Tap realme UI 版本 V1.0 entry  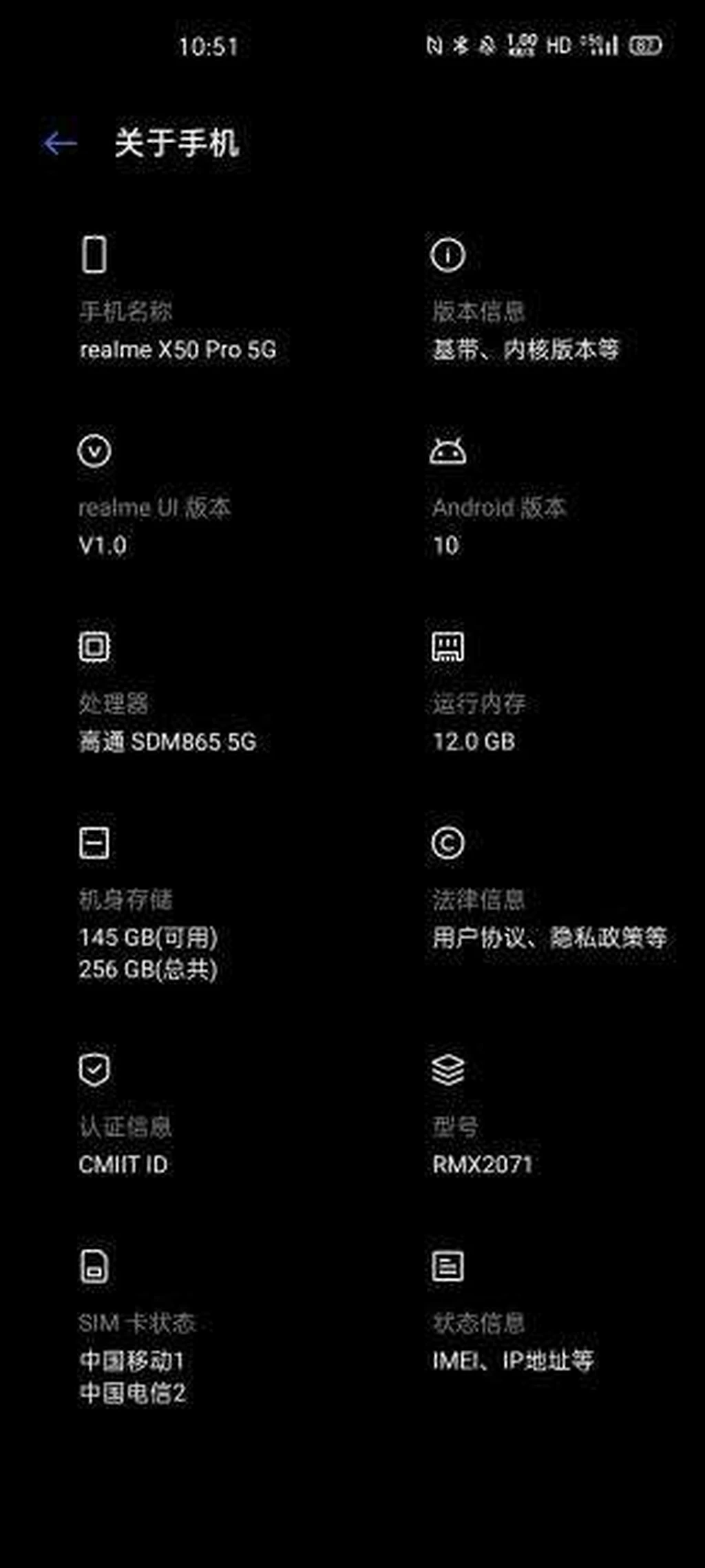(154, 526)
